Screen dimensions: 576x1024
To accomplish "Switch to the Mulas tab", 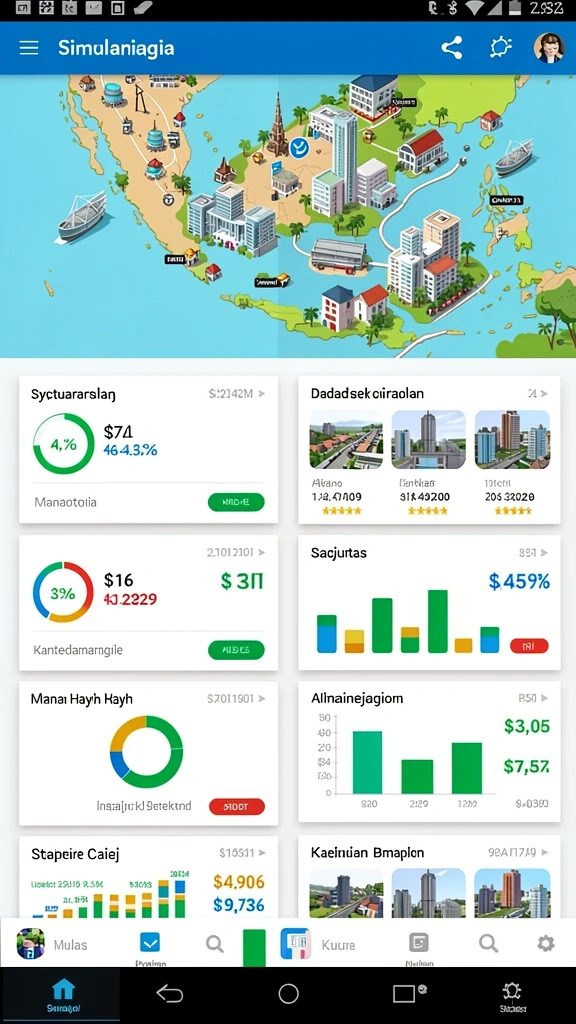I will 52,944.
